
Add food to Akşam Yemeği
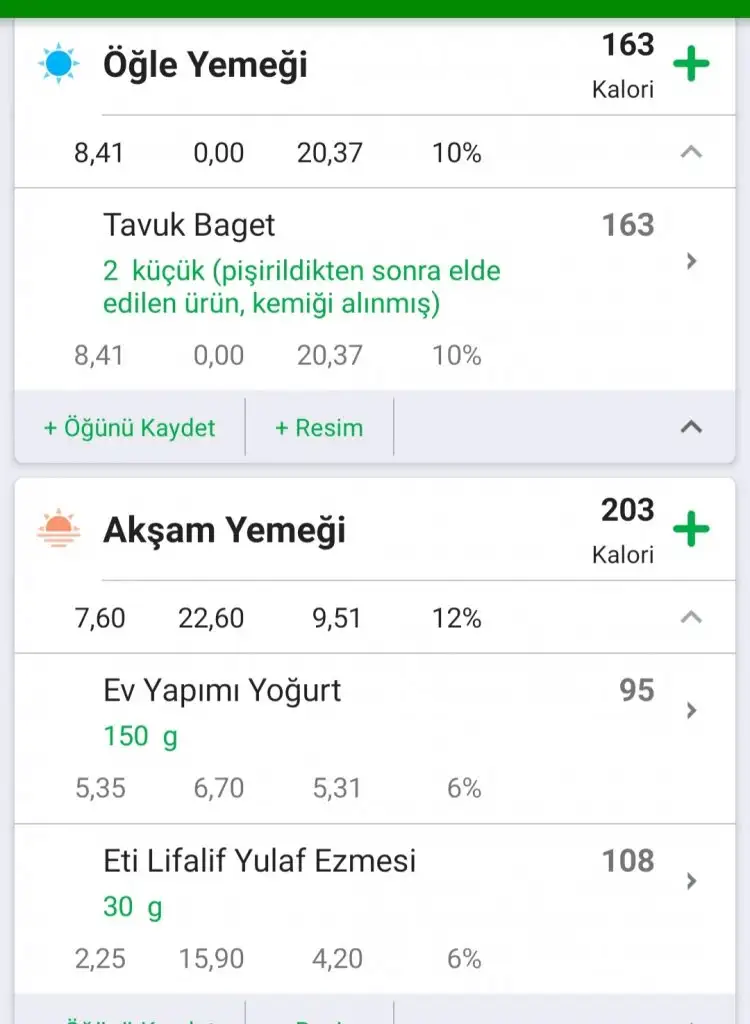pyautogui.click(x=691, y=530)
